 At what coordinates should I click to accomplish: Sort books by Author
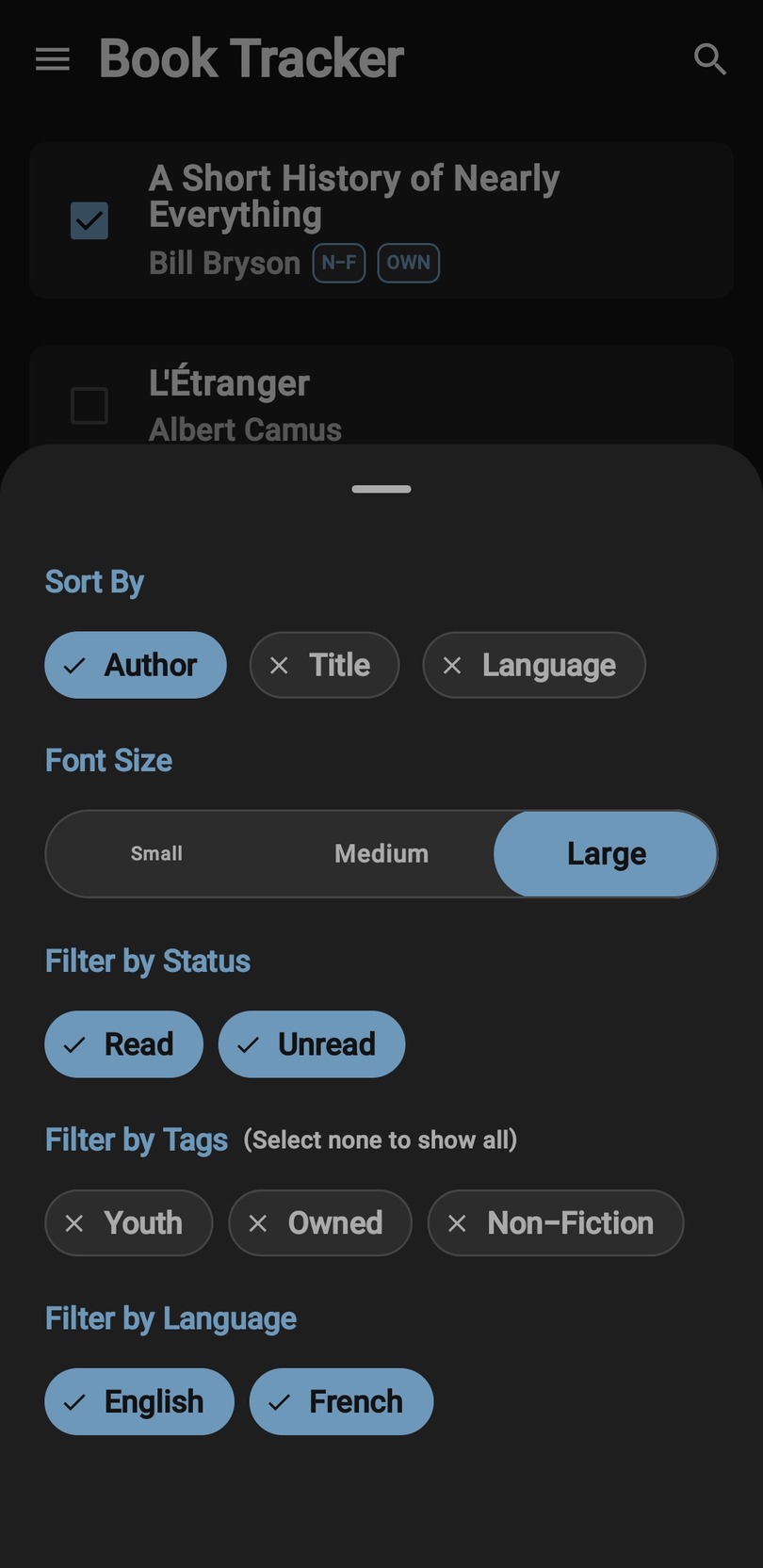(x=136, y=665)
